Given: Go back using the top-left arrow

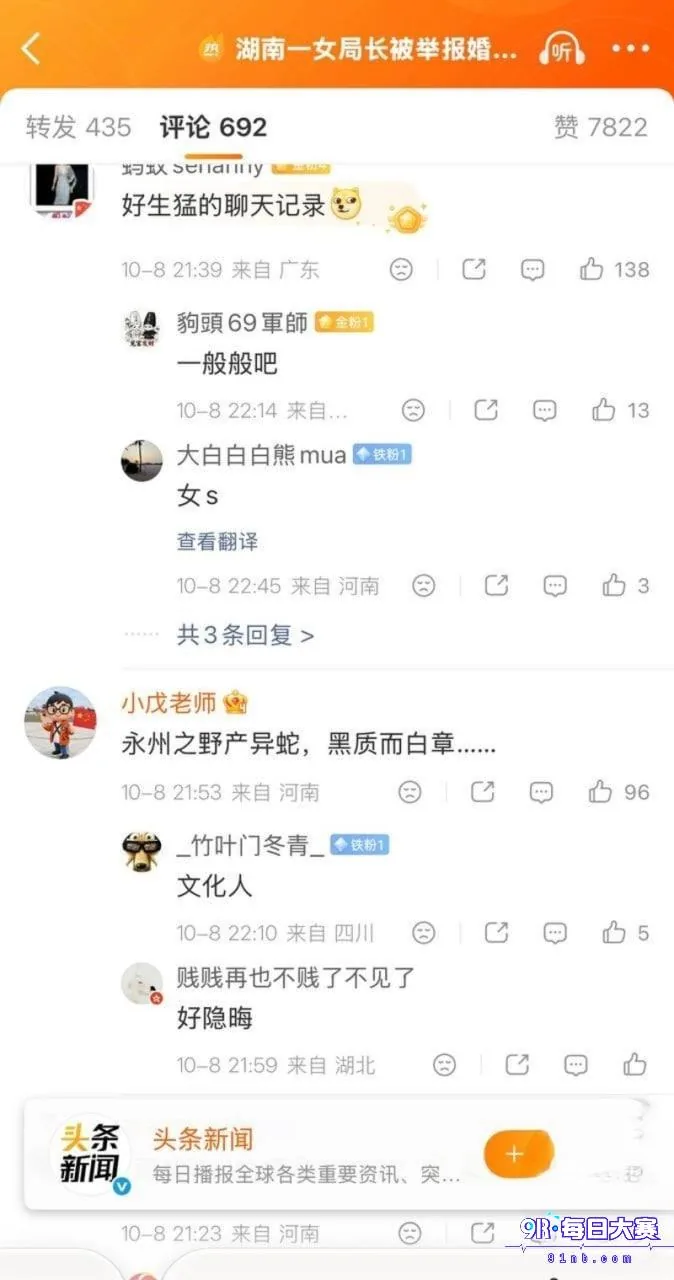Looking at the screenshot, I should point(31,48).
